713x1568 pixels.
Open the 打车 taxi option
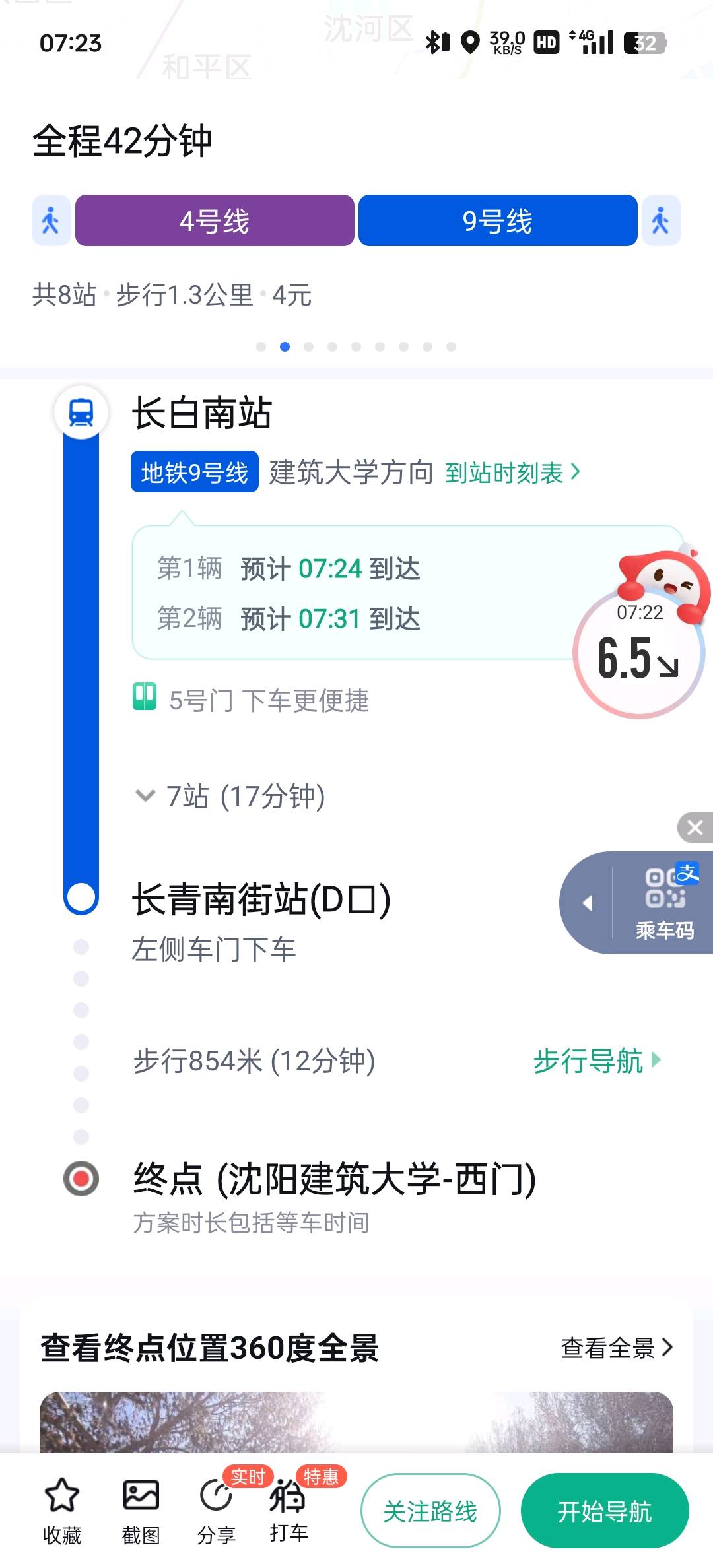click(289, 1509)
